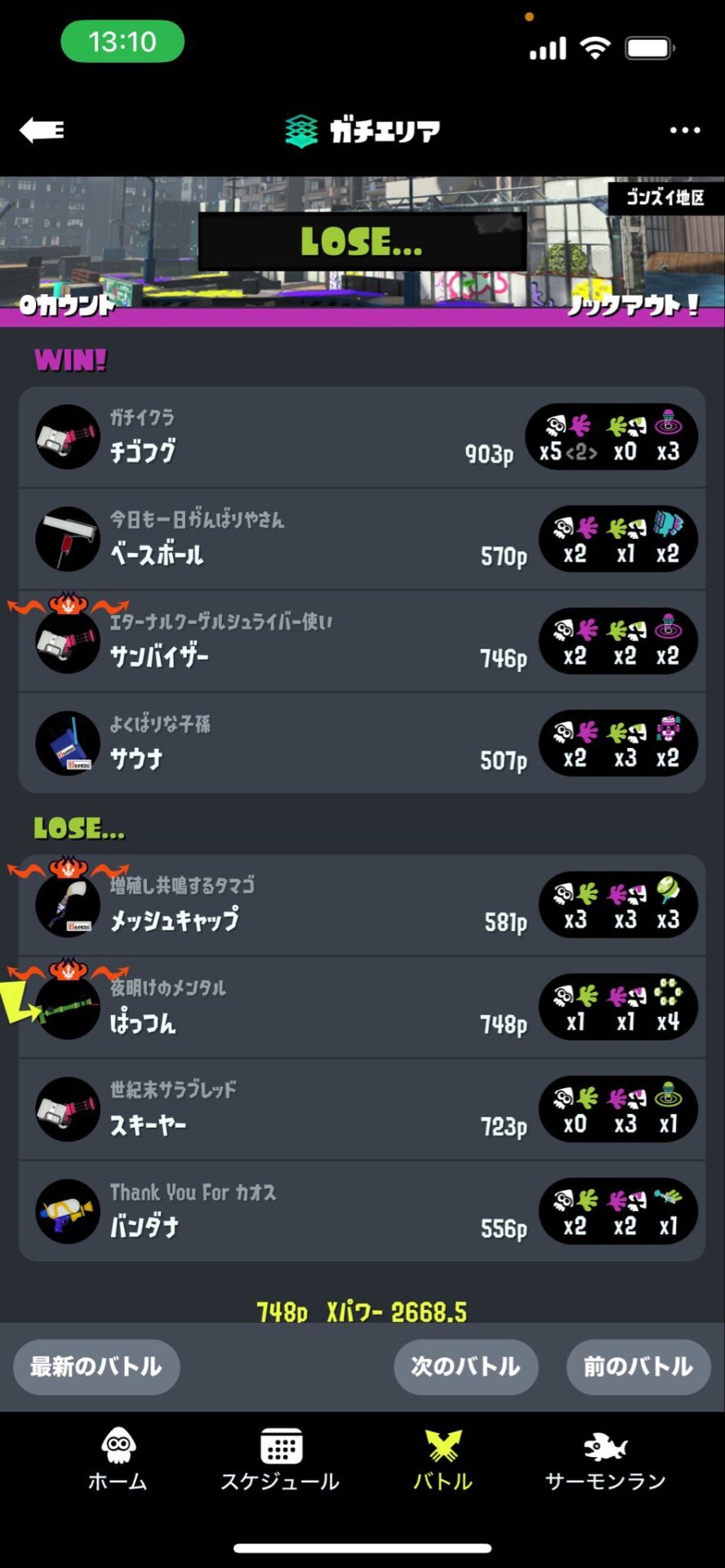Screen dimensions: 725x1568
Task: Open player チゴフグ's battle details
Action: (362, 438)
